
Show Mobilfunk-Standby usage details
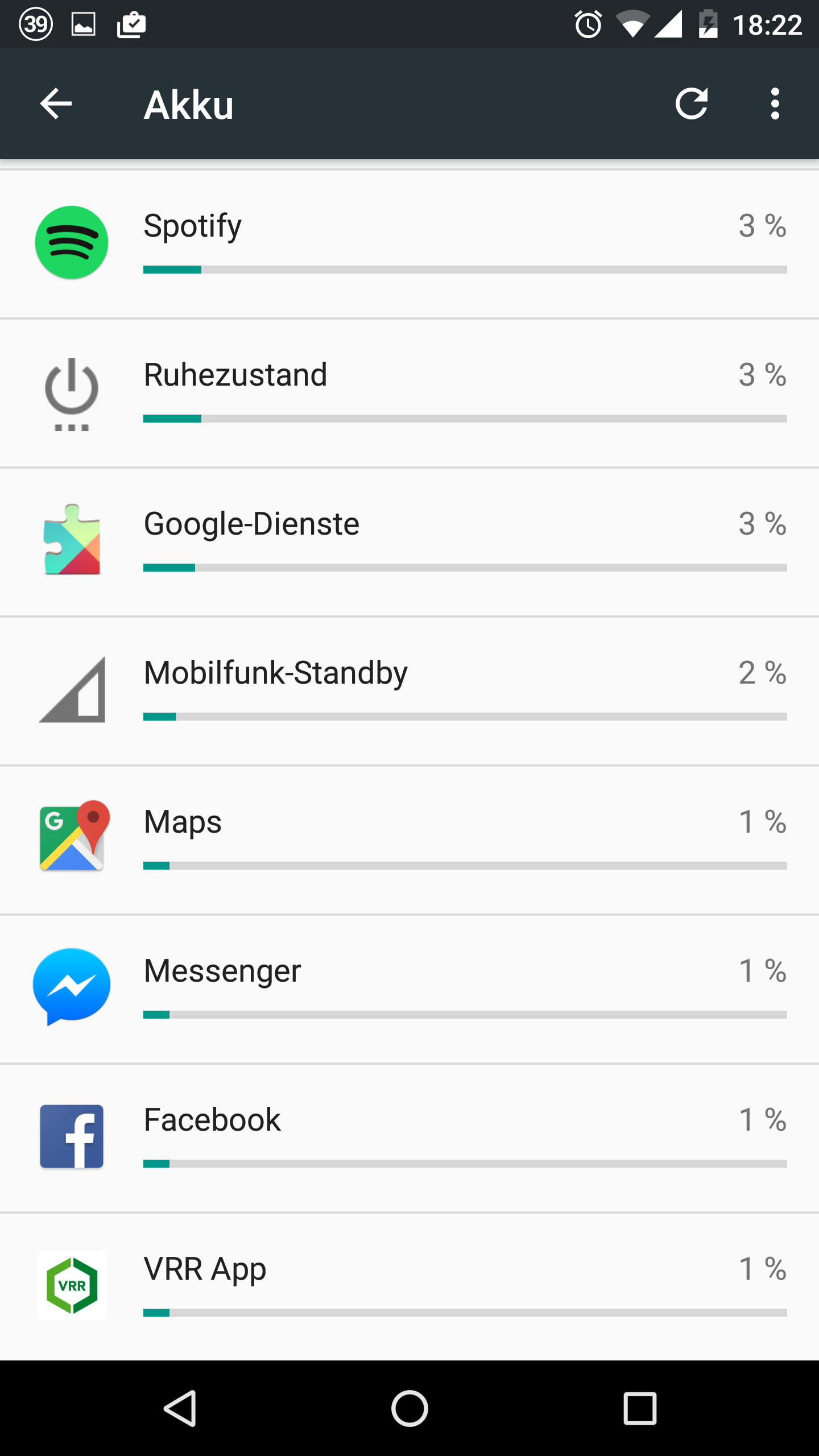coord(409,690)
